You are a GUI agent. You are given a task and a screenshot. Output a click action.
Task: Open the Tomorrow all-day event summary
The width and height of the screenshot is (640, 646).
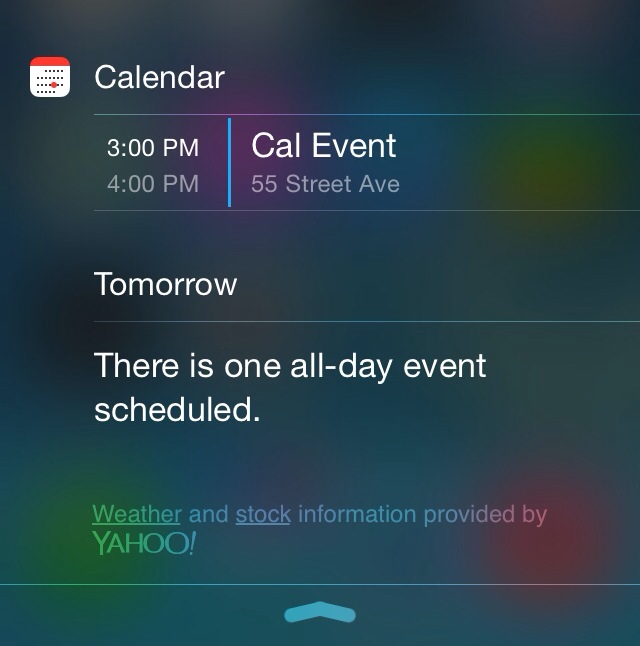[290, 388]
